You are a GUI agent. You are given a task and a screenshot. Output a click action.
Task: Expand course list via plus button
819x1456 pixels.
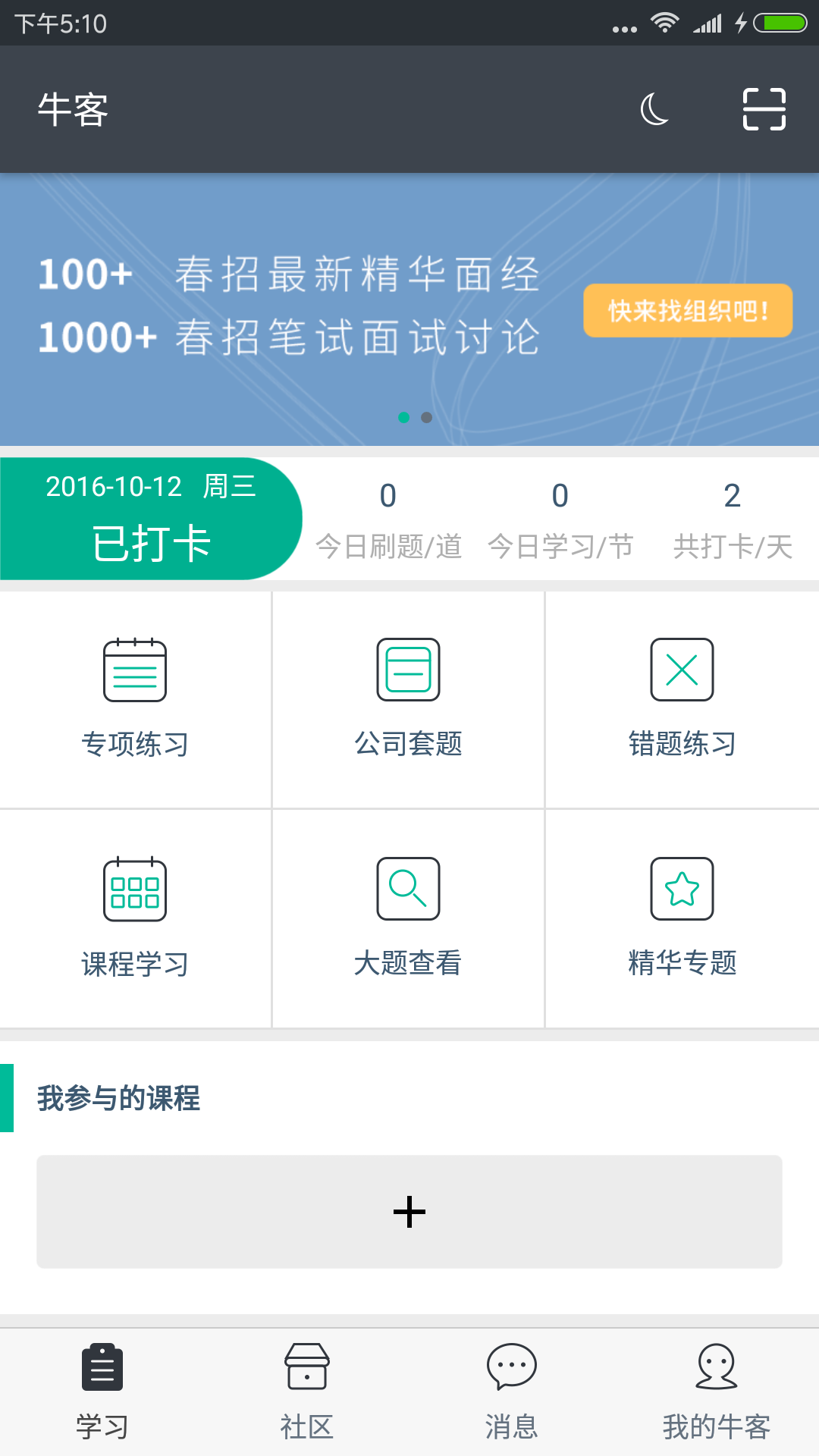[x=409, y=1211]
